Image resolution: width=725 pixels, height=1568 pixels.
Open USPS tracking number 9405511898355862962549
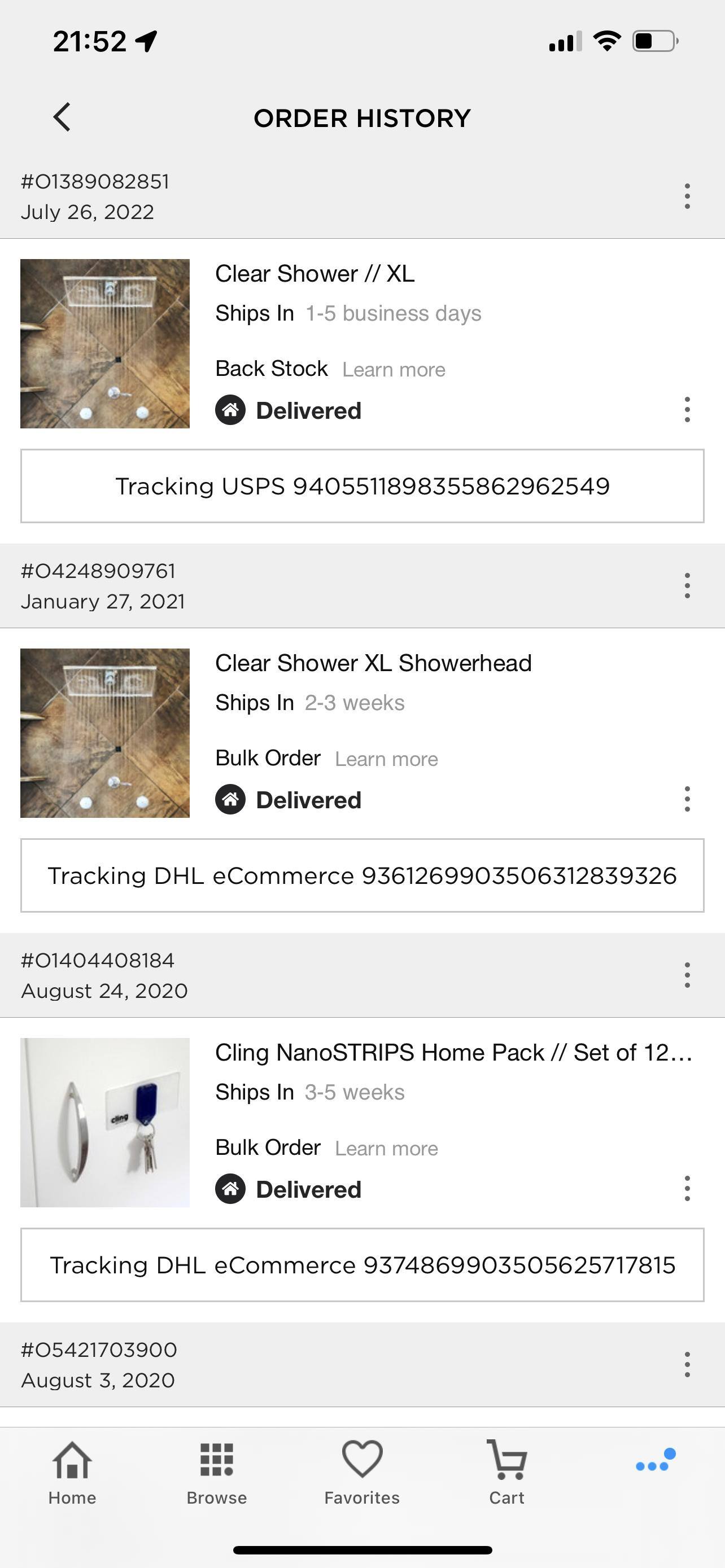362,486
